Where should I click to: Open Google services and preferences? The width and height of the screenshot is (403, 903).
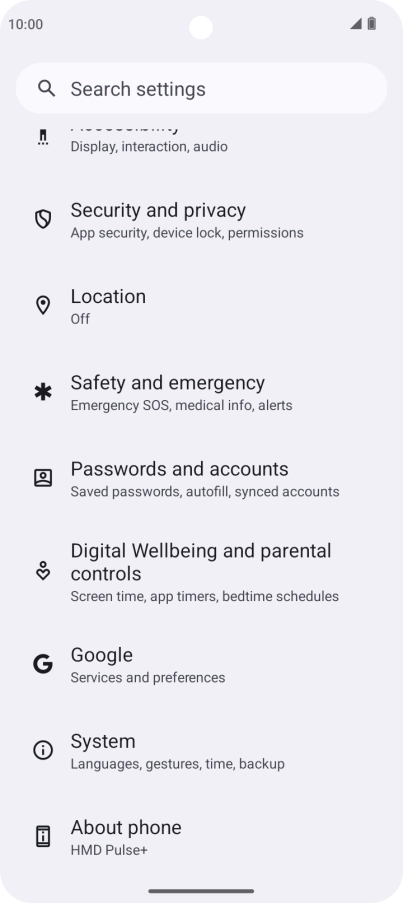[x=202, y=665]
